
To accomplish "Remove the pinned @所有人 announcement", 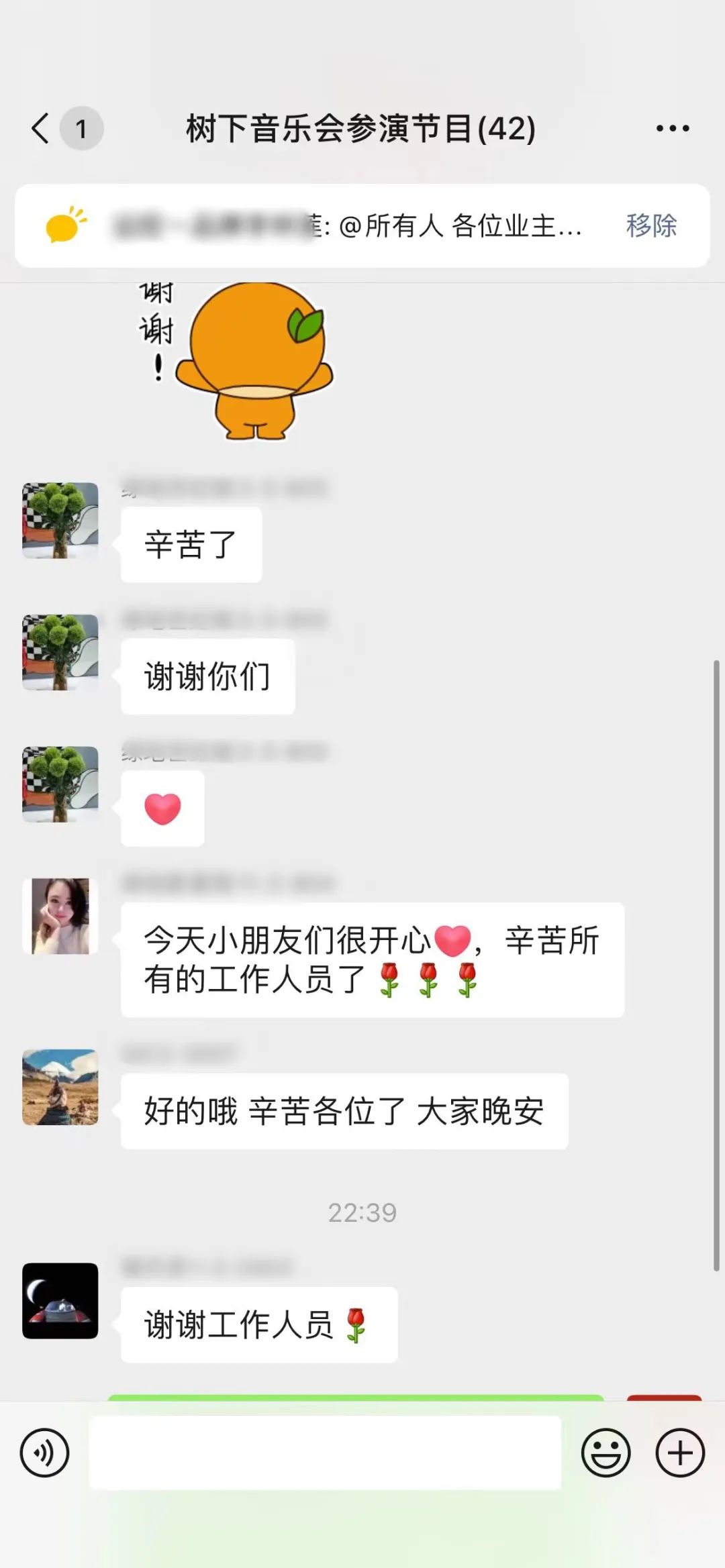I will coord(650,225).
